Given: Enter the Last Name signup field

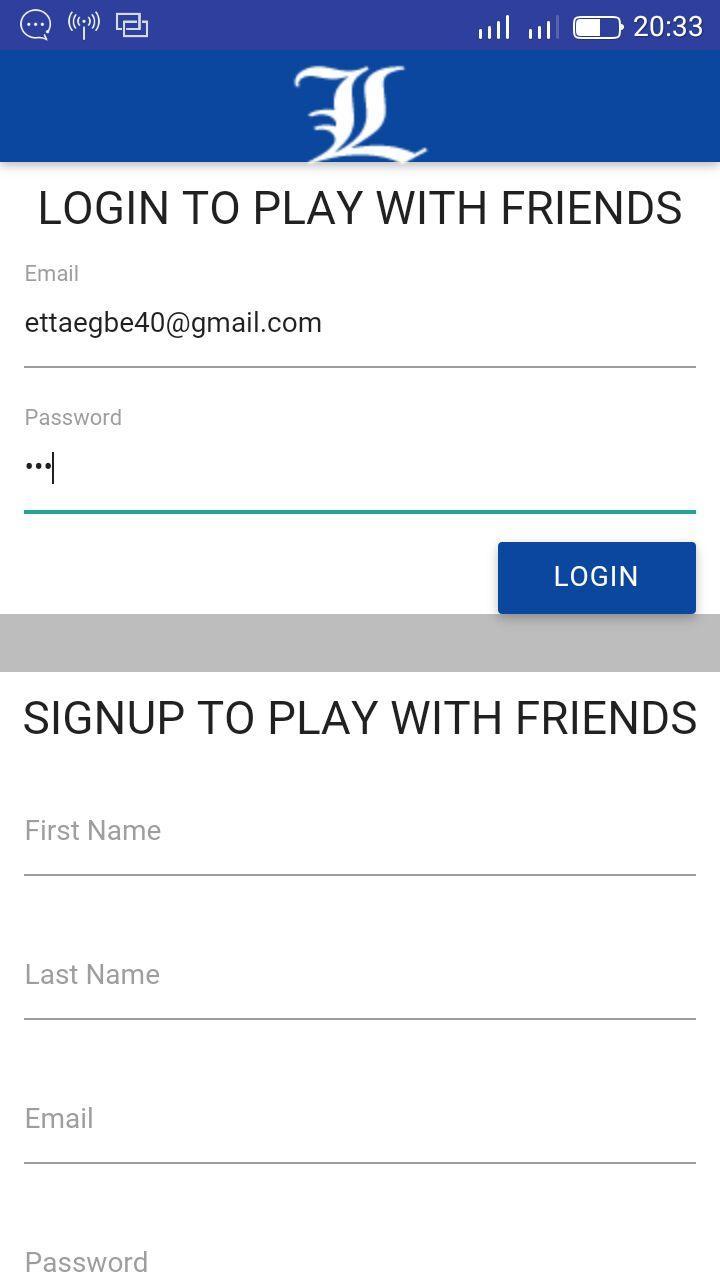Looking at the screenshot, I should click(x=359, y=976).
